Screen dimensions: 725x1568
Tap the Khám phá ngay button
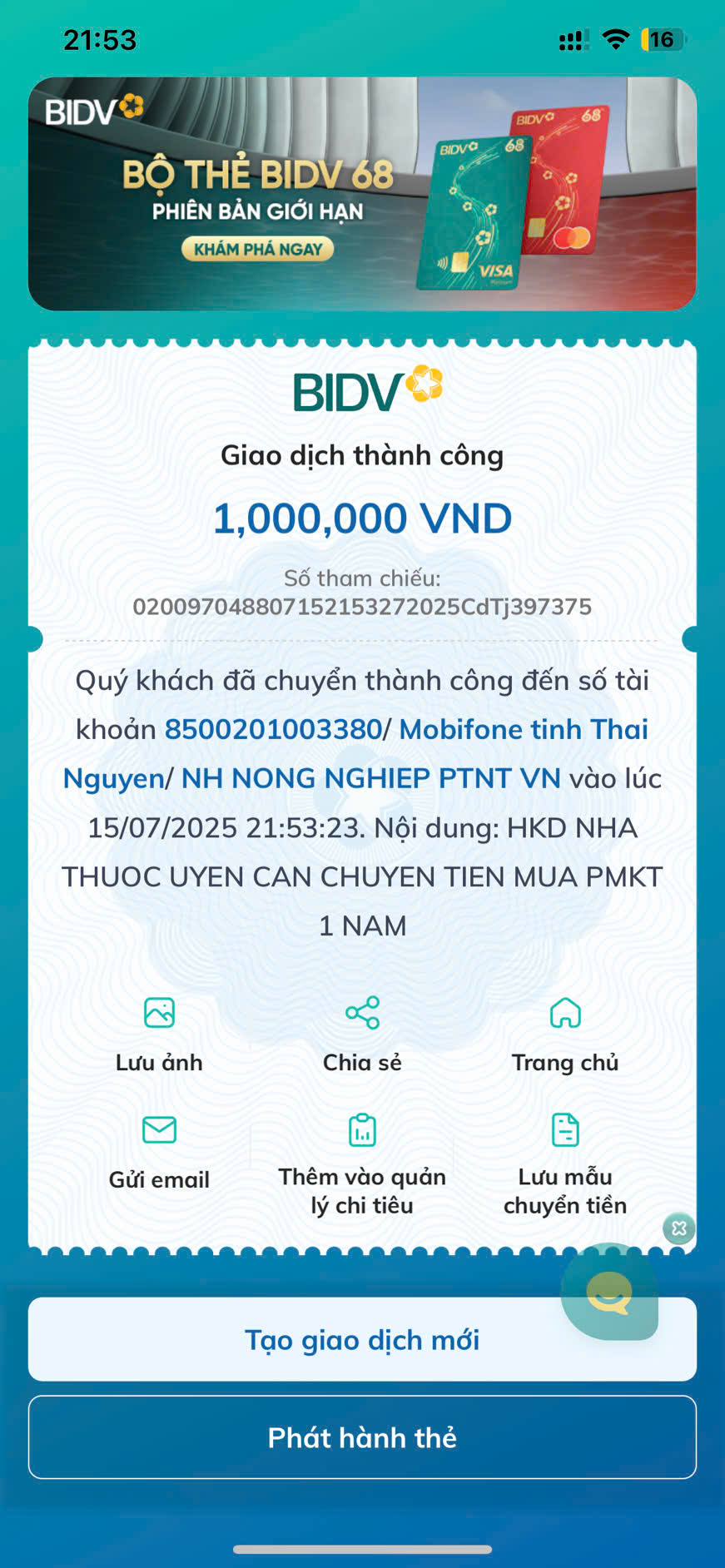257,249
